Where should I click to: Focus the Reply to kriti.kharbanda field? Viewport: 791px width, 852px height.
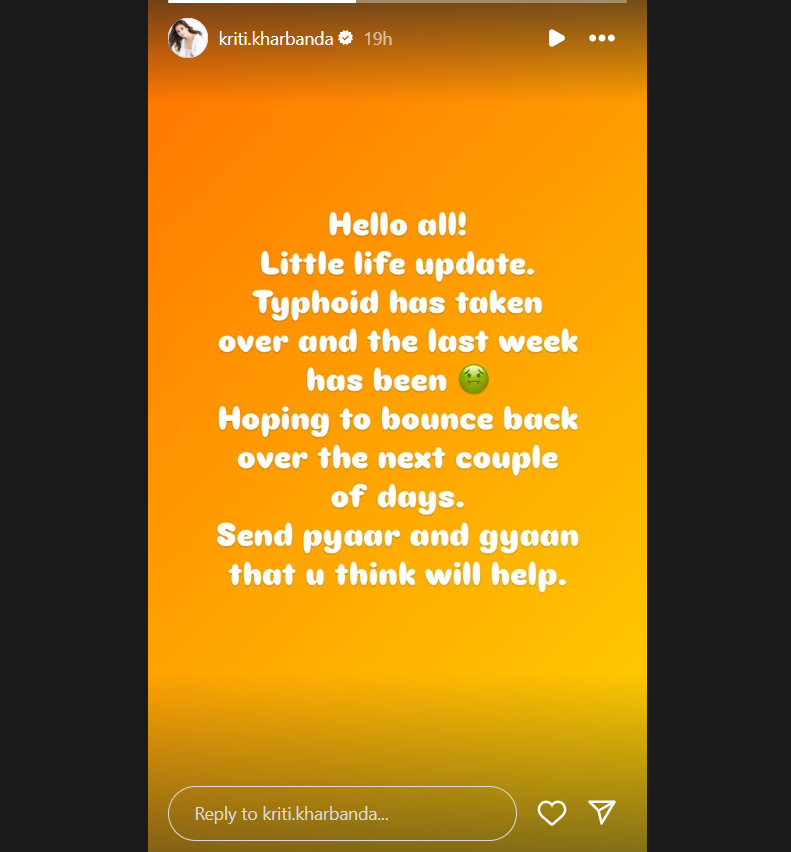pos(342,813)
